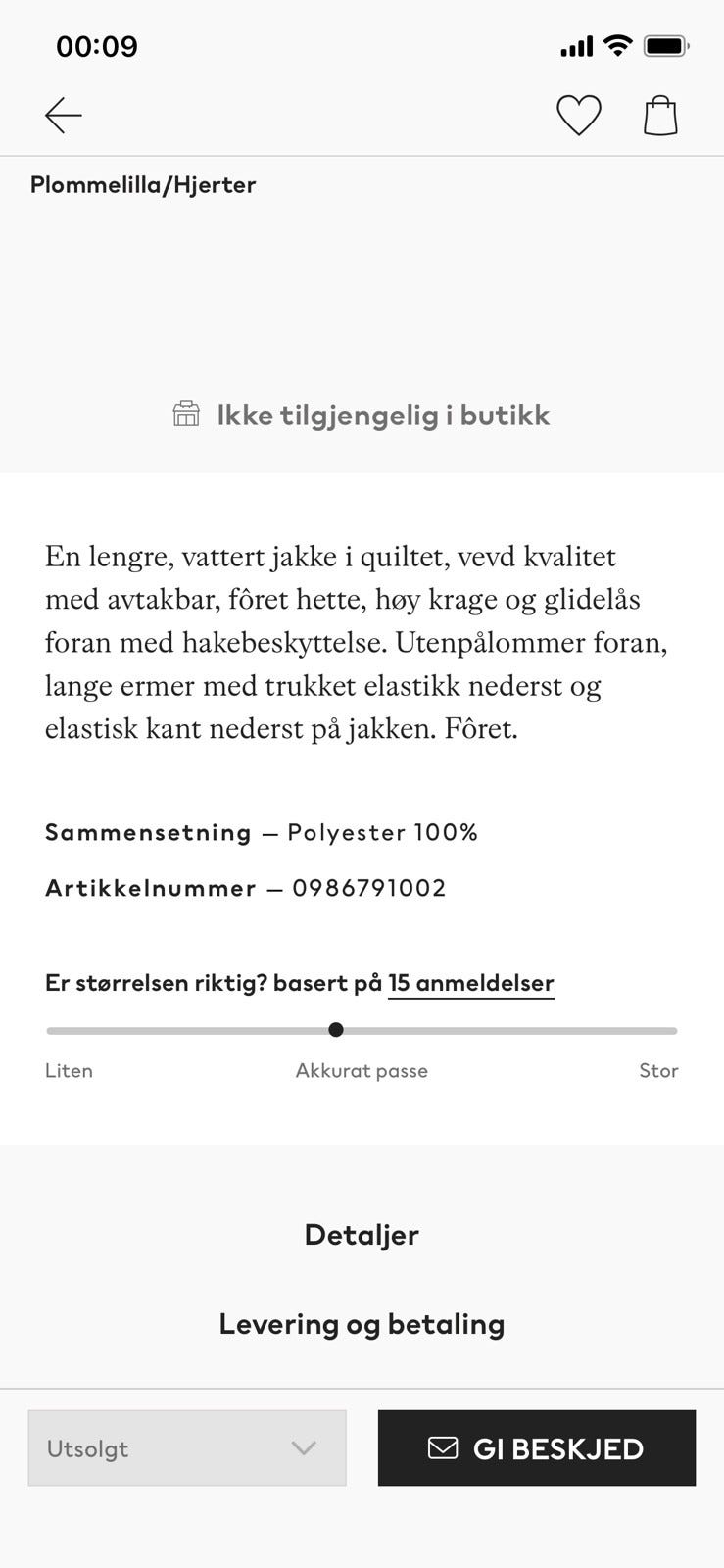Add item to favorites with heart icon
The height and width of the screenshot is (1568, 724).
click(578, 114)
